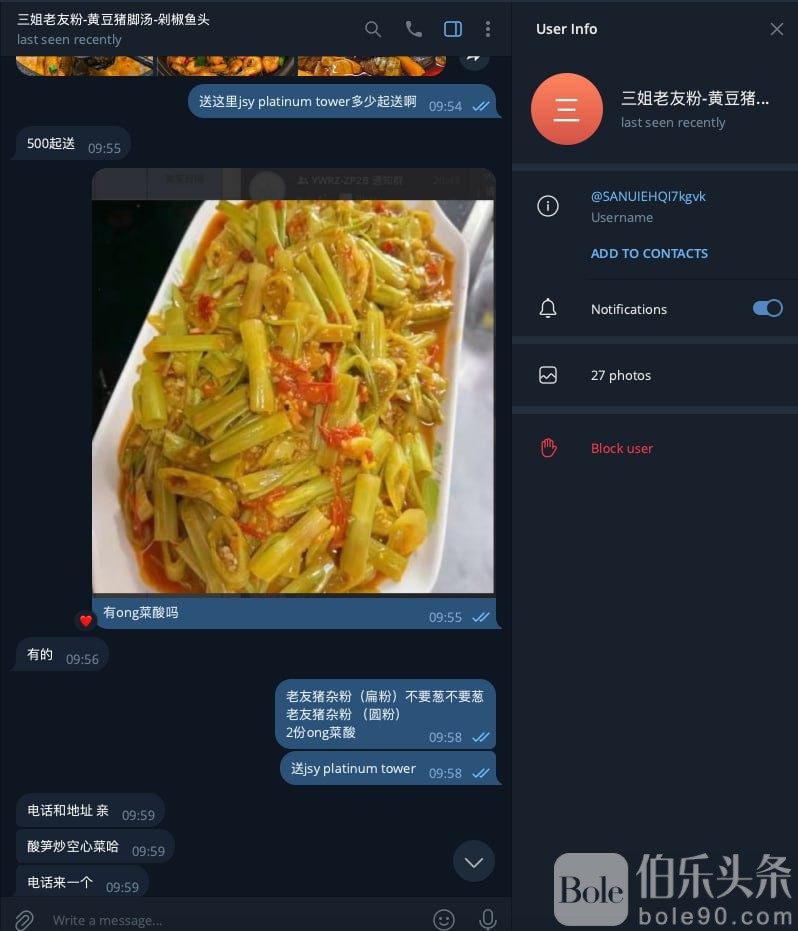Forward the photos message using the arrow
Screen dimensions: 798x931
(x=475, y=57)
